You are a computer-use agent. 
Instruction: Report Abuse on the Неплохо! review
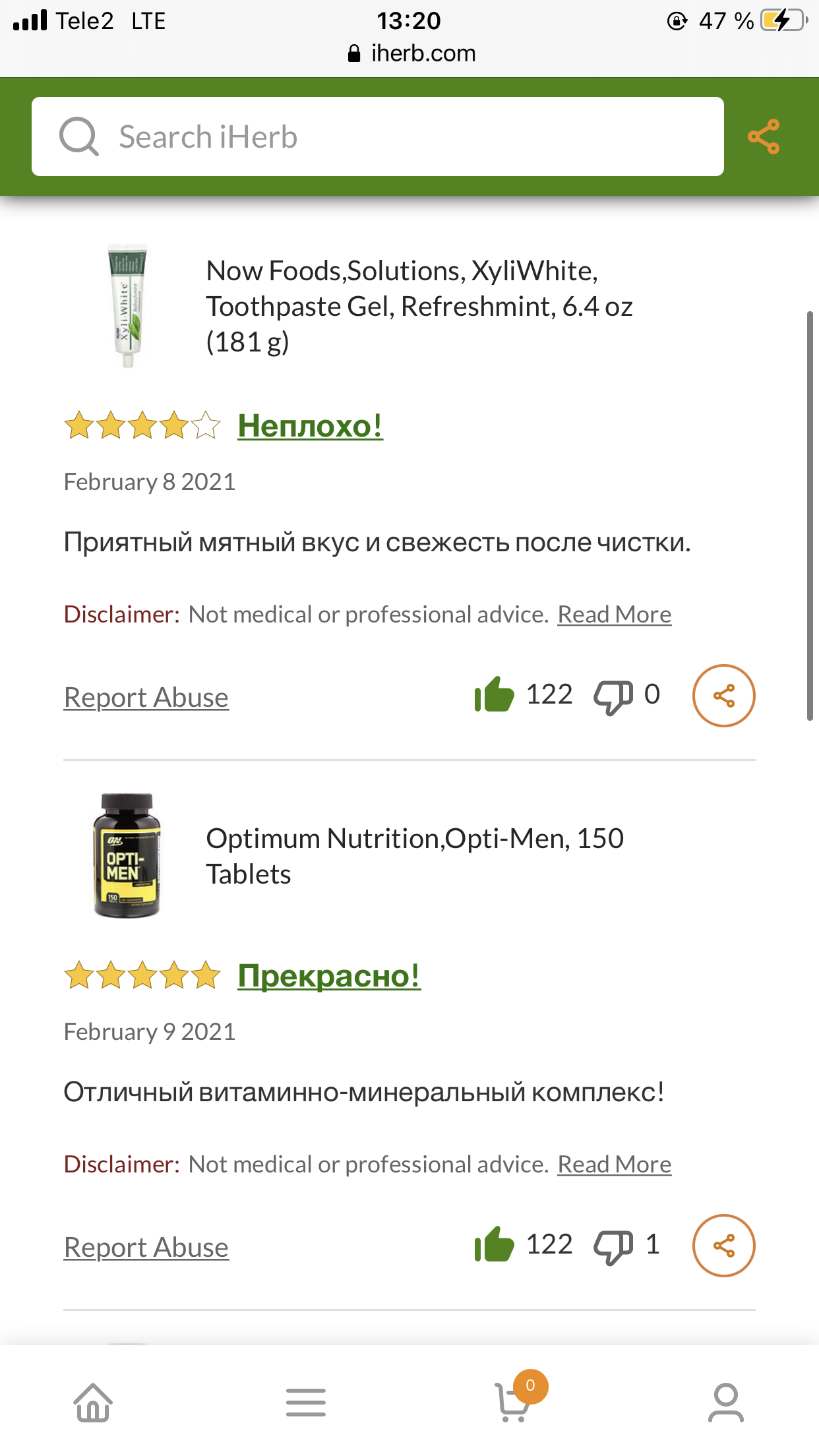pos(146,697)
